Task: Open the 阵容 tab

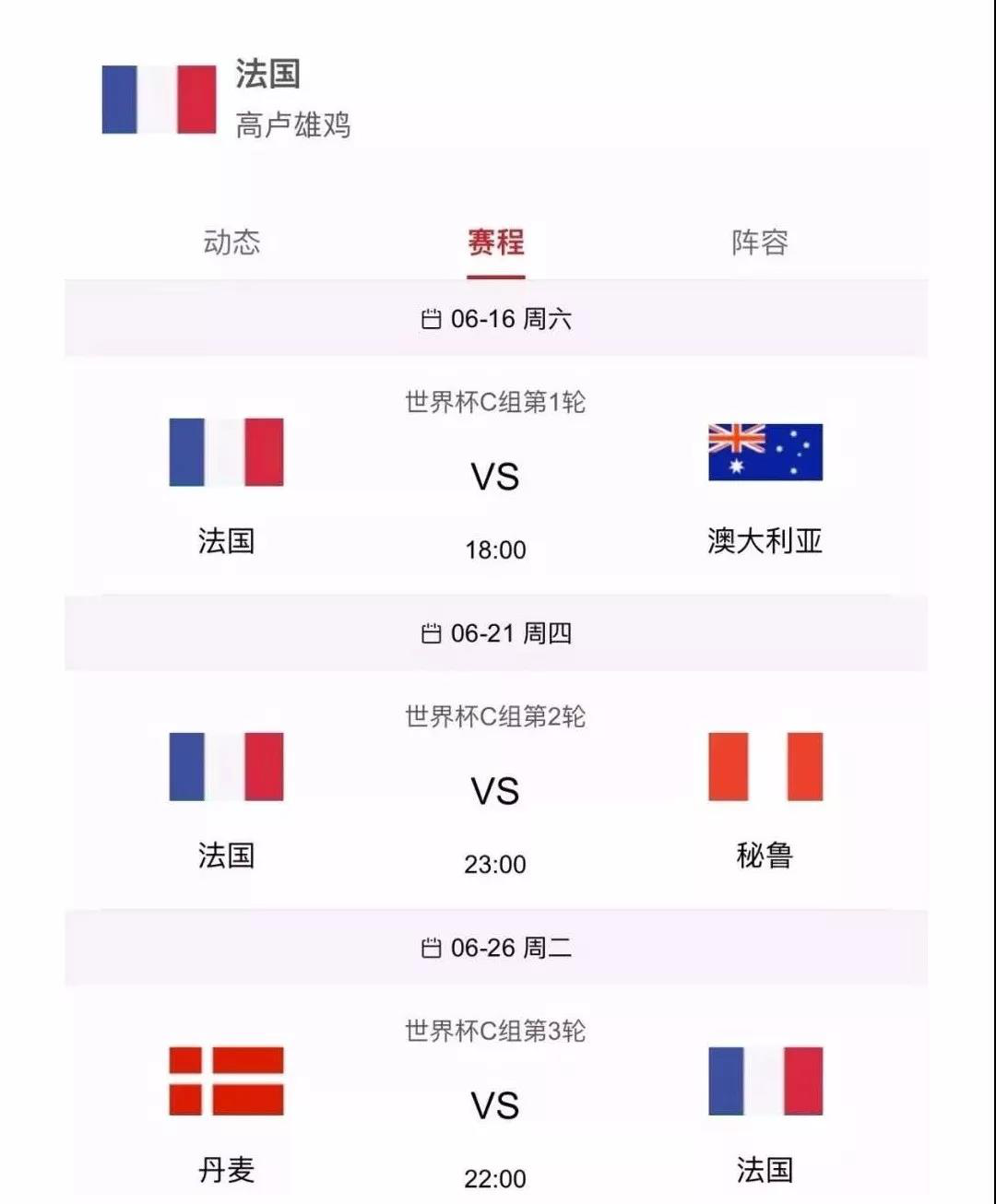Action: pos(759,242)
